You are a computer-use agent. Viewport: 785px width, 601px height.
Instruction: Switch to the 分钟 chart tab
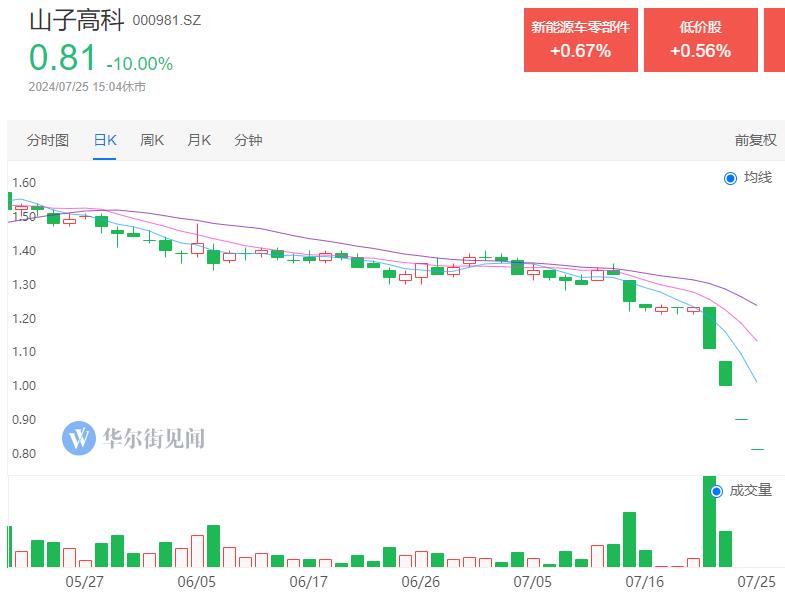[x=248, y=141]
